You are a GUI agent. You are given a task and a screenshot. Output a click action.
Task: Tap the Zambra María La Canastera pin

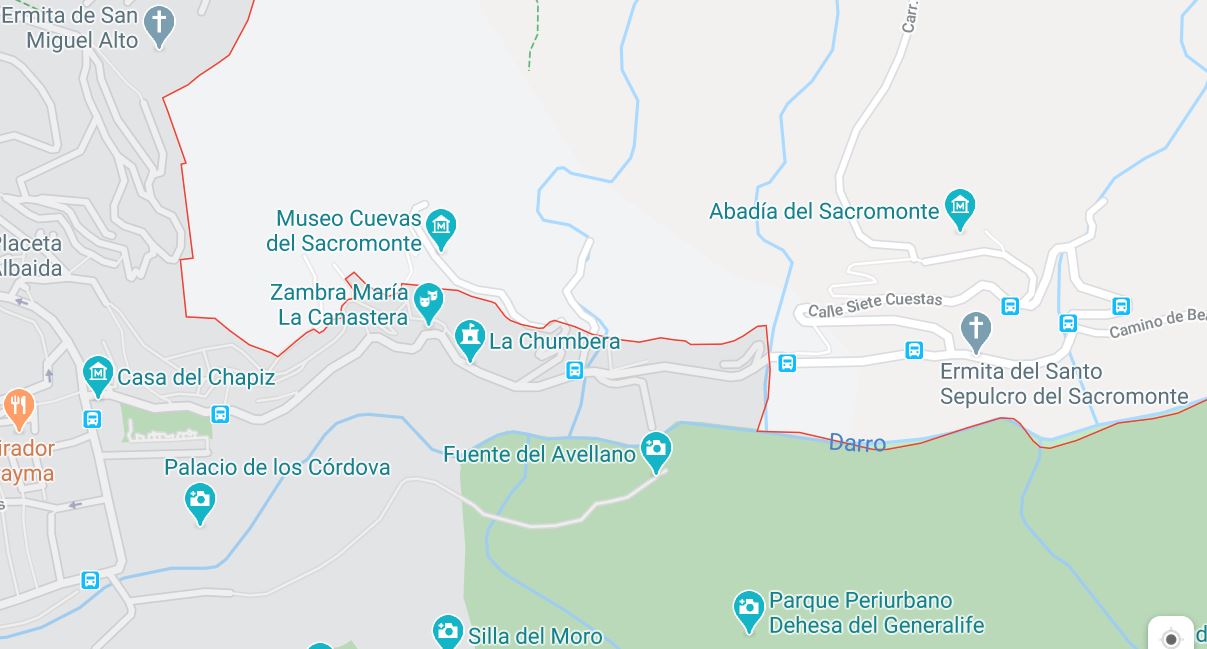click(429, 300)
